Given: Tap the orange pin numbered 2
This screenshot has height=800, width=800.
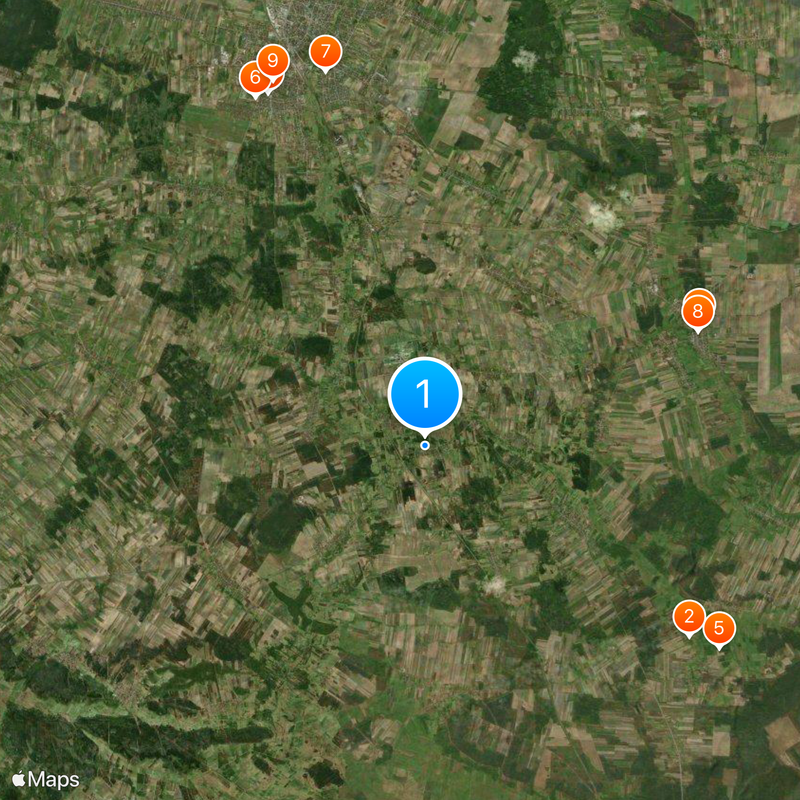Looking at the screenshot, I should coord(688,617).
